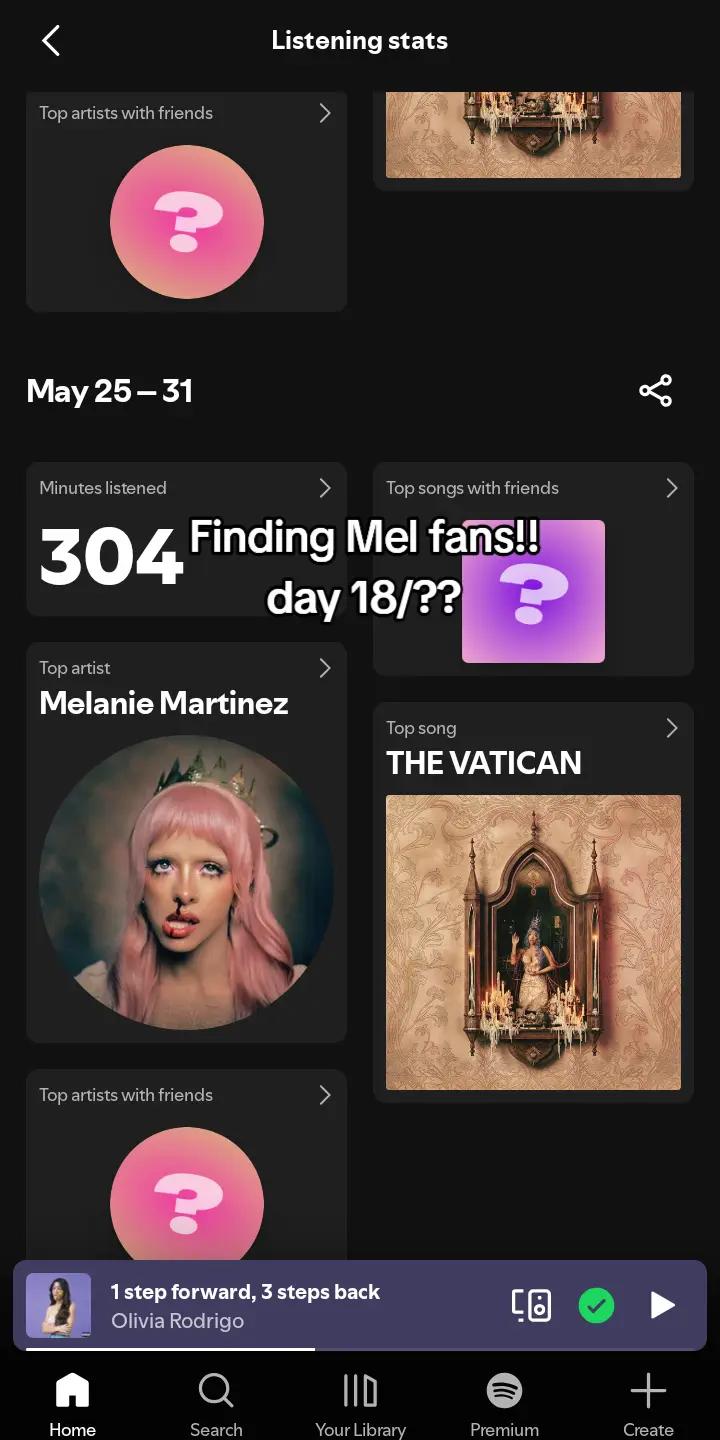The image size is (720, 1440).
Task: Go back from Listening stats
Action: coord(51,41)
